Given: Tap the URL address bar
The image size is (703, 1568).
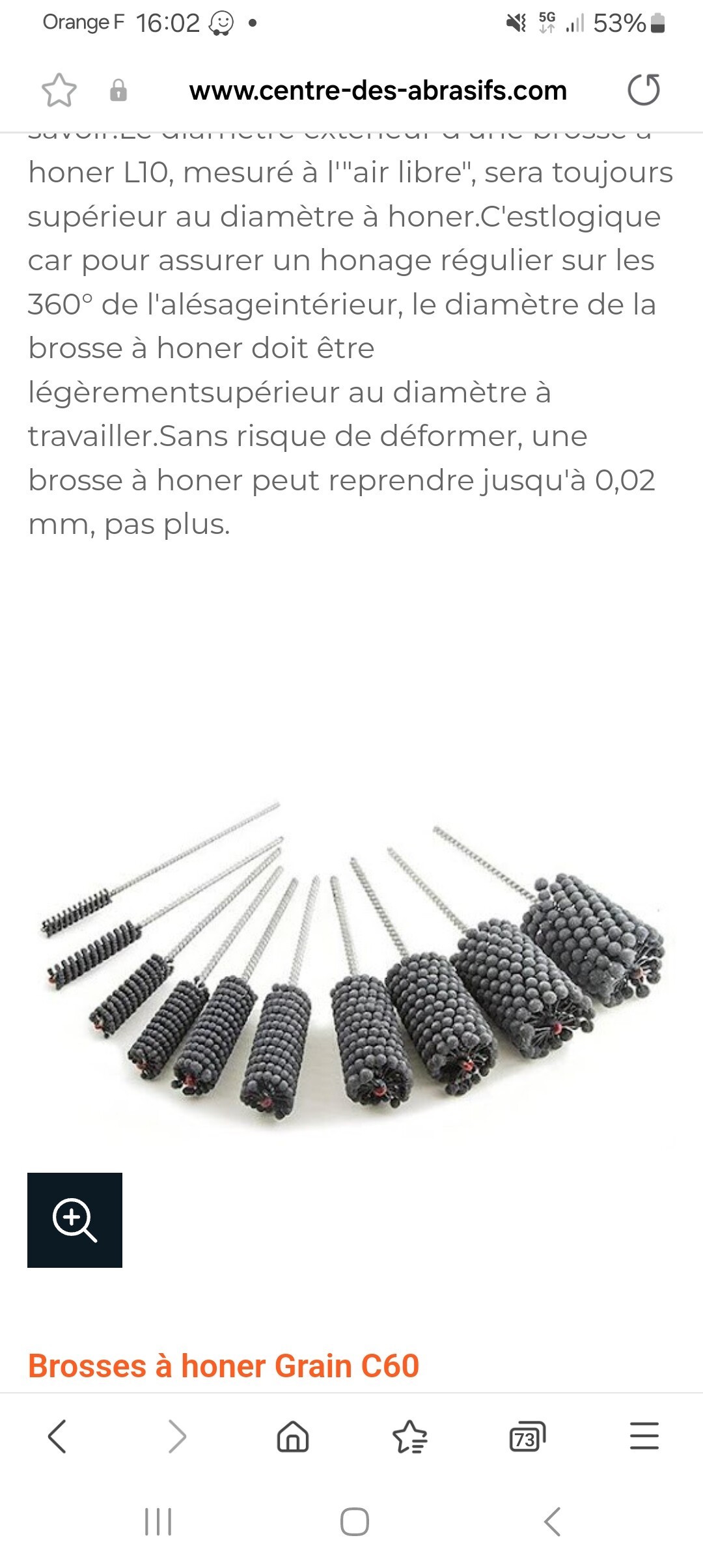Looking at the screenshot, I should (x=378, y=91).
